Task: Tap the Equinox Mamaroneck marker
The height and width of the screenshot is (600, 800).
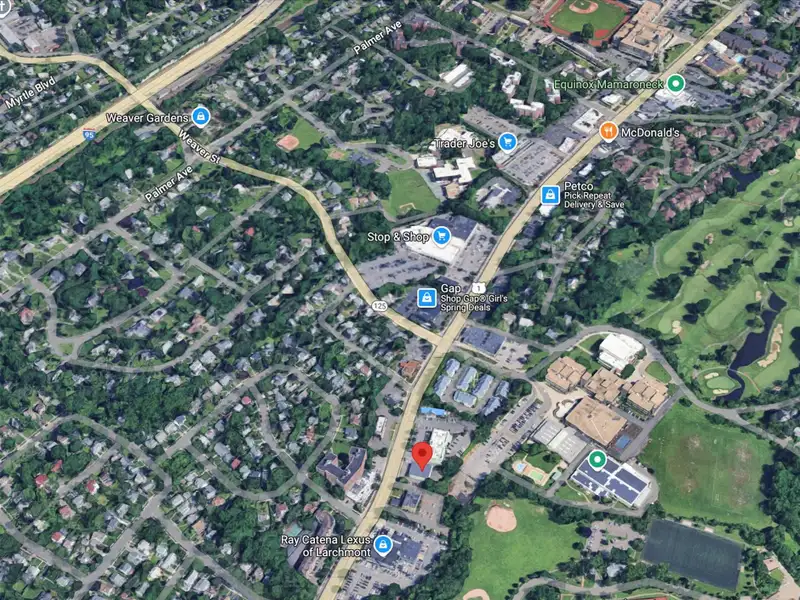Action: point(676,84)
